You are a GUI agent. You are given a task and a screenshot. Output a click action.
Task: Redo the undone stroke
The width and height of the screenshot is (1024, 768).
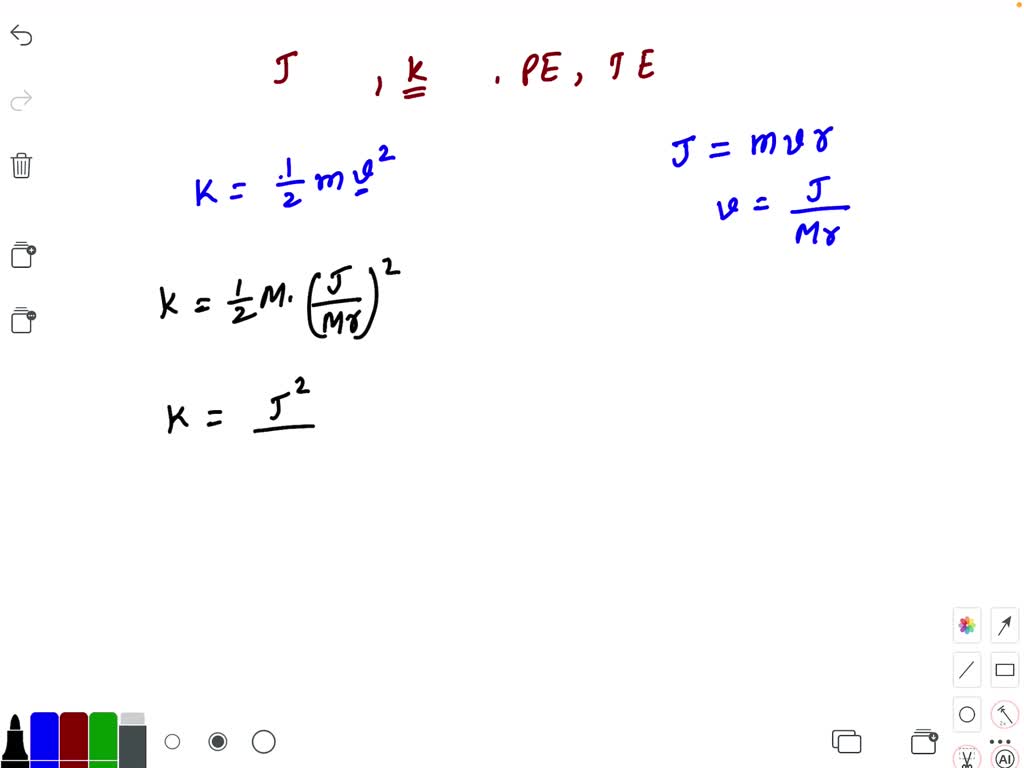[x=21, y=100]
